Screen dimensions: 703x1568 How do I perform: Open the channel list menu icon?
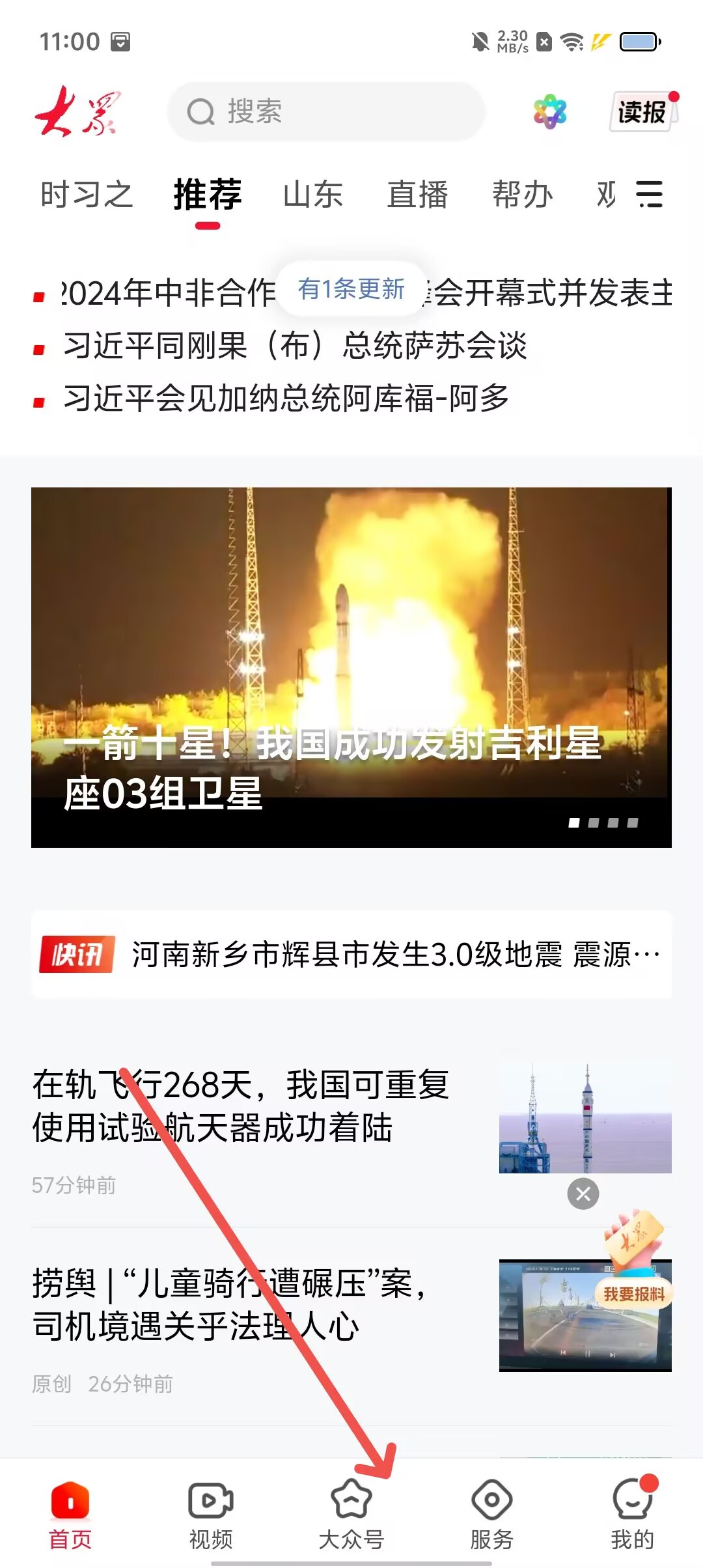click(x=649, y=194)
